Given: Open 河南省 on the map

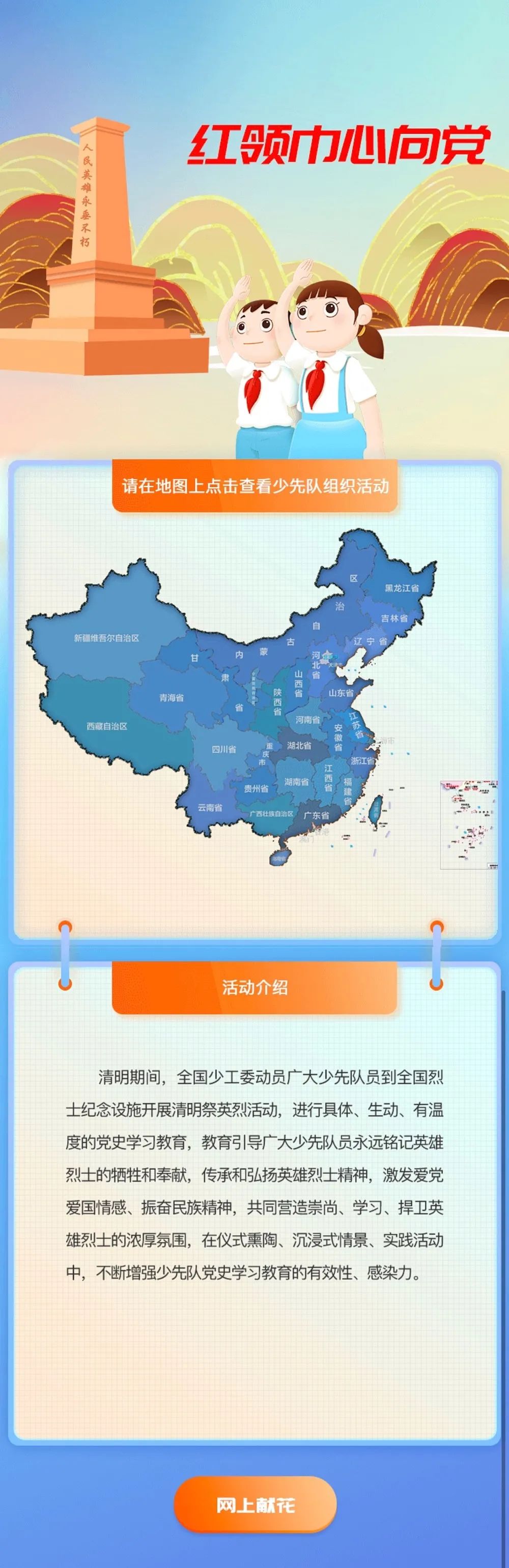Looking at the screenshot, I should pos(307,720).
